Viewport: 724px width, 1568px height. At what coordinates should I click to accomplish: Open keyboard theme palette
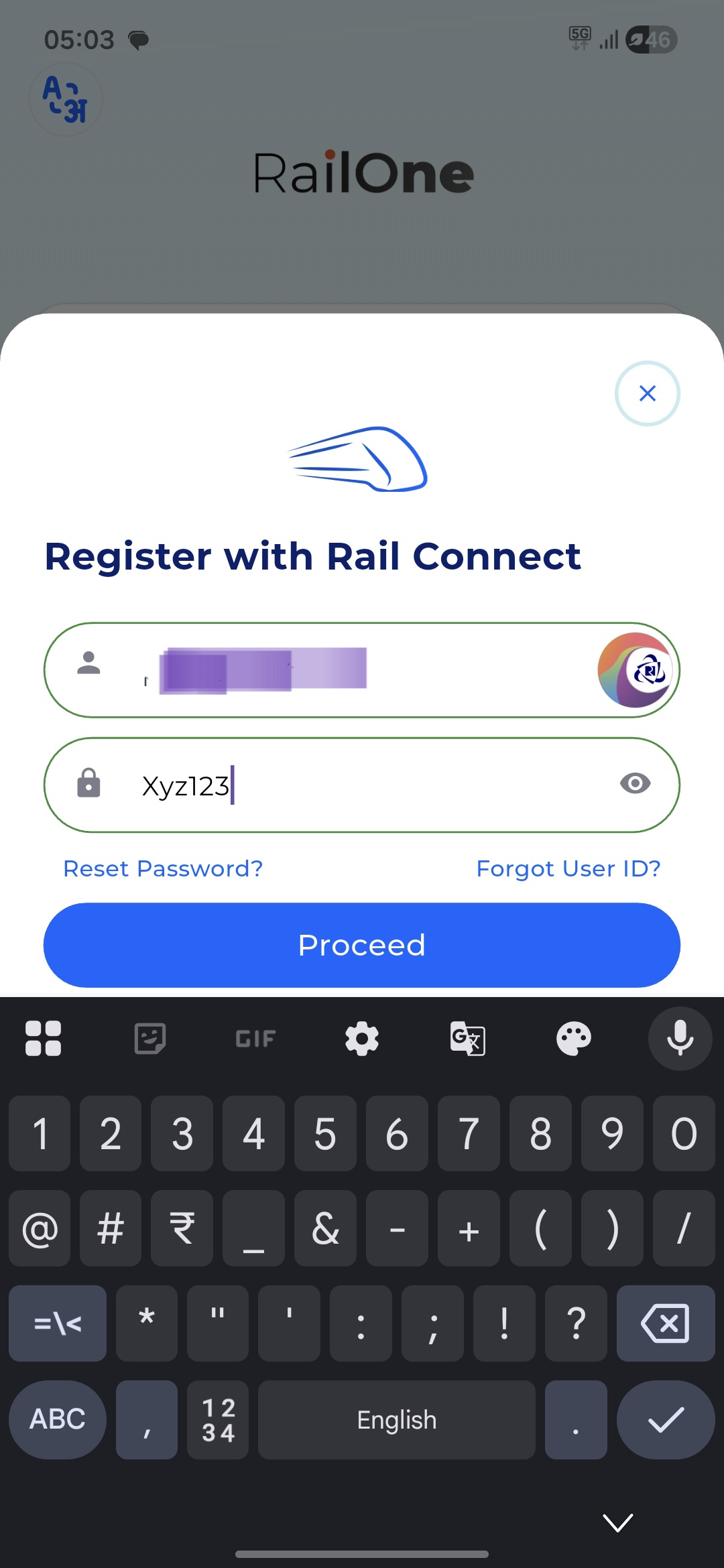pos(574,1039)
